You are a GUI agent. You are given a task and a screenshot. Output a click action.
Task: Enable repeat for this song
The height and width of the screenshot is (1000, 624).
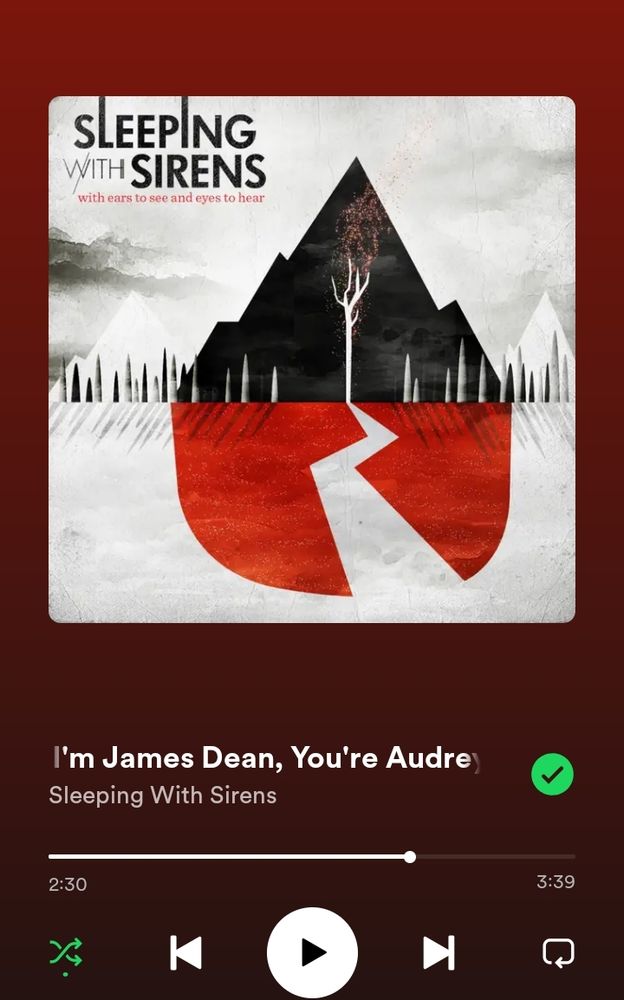coord(558,952)
